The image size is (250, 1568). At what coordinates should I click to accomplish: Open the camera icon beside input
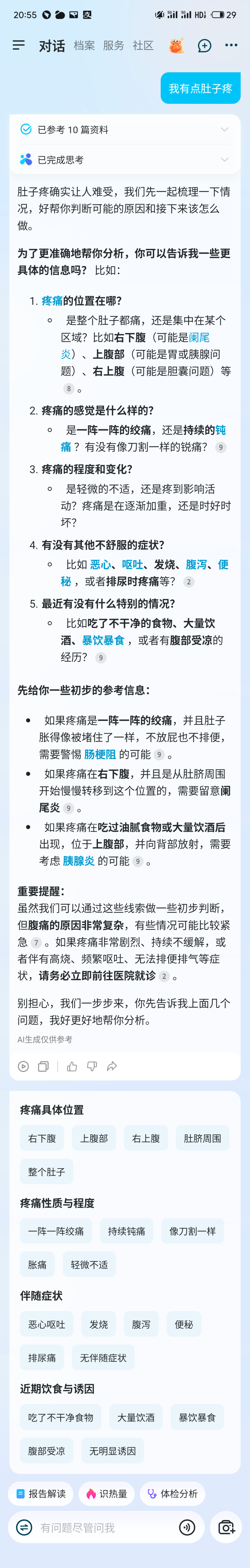[226, 1527]
